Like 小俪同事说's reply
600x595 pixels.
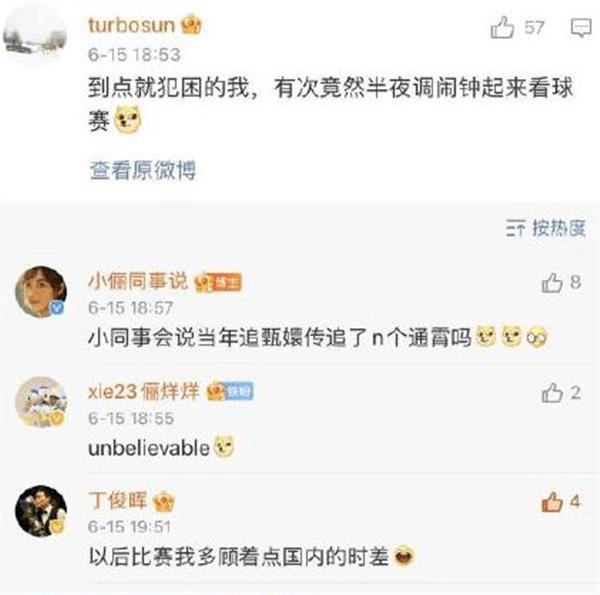pyautogui.click(x=552, y=283)
